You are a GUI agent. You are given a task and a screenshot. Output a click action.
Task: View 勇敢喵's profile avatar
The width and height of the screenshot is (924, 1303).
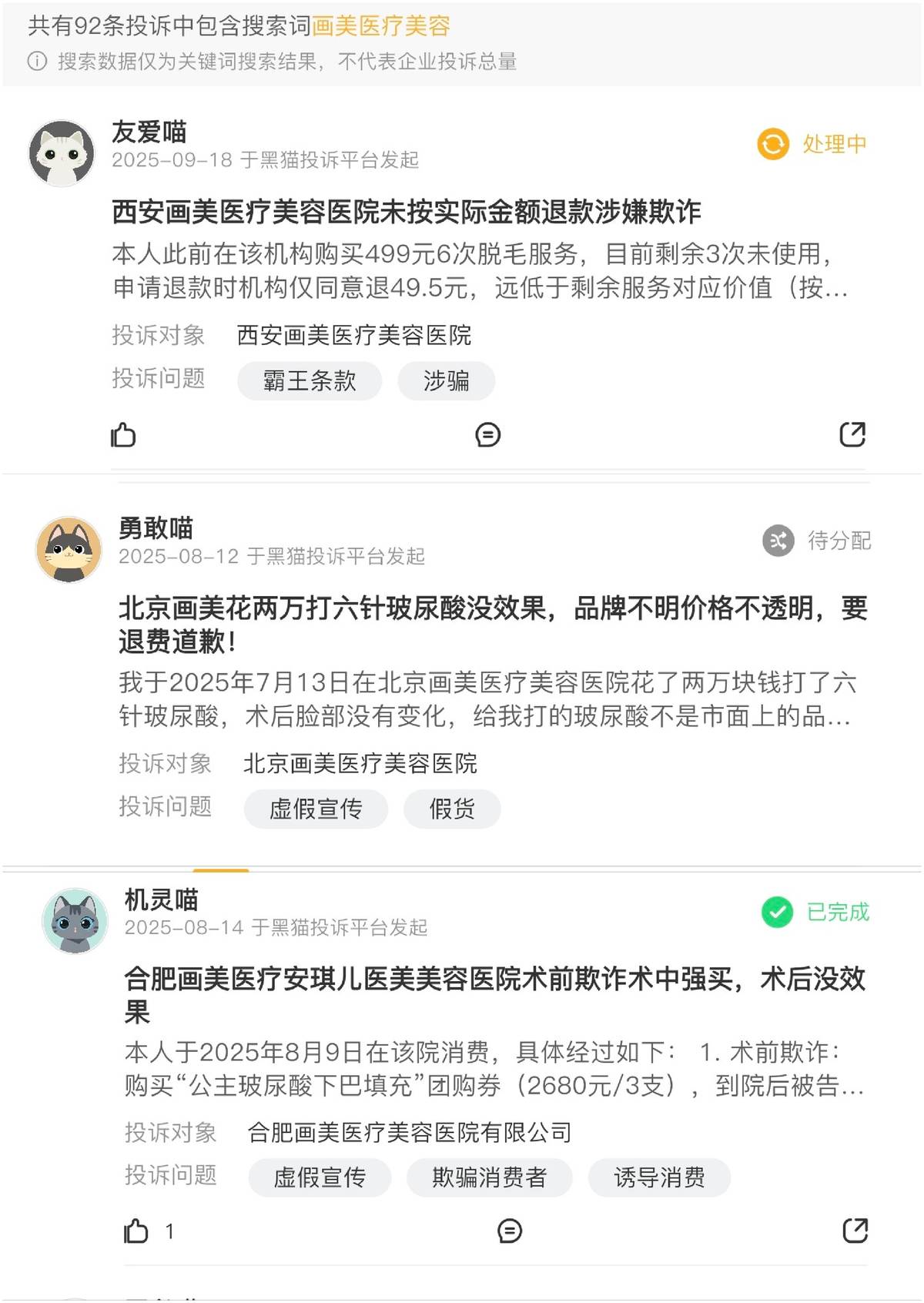(69, 549)
